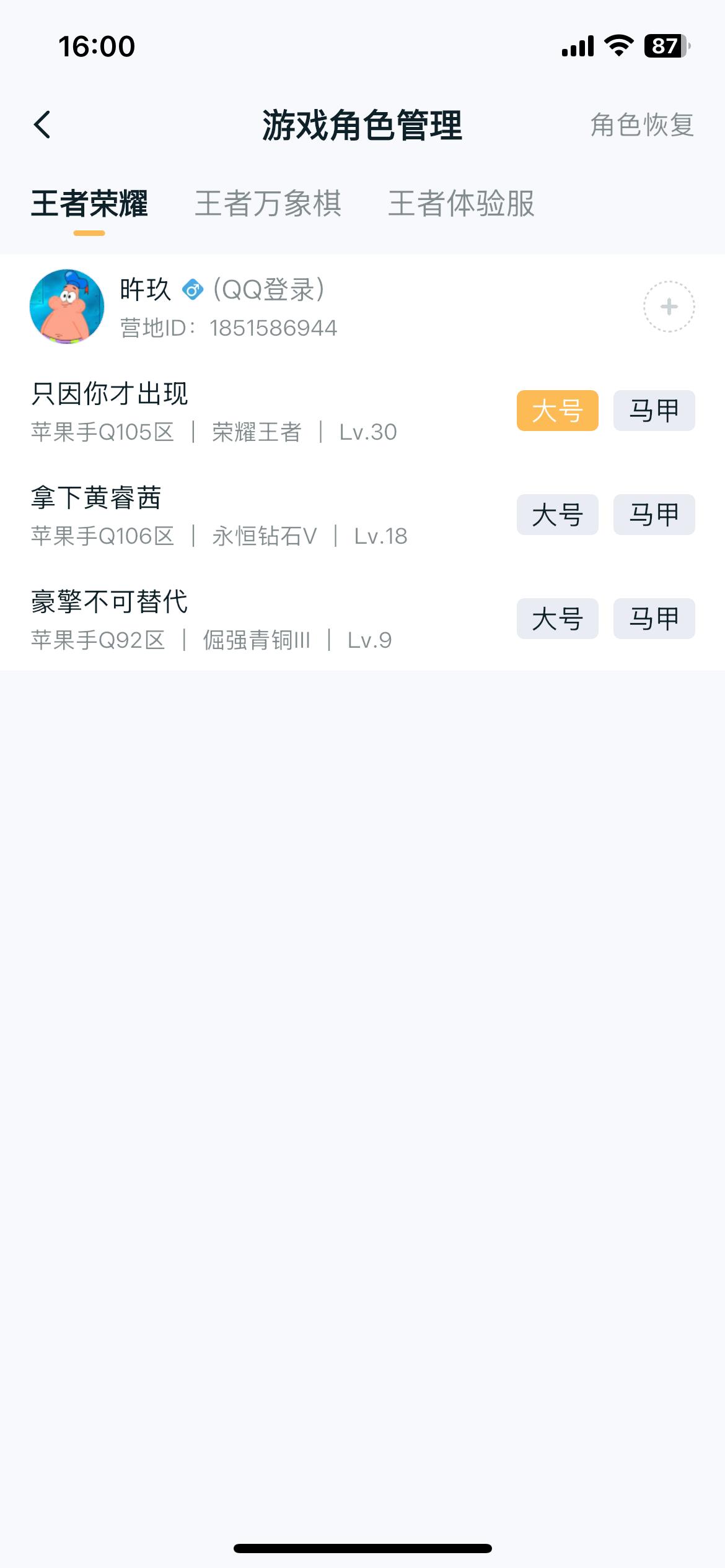725x1568 pixels.
Task: Switch to the 王者万象棋 tab
Action: tap(269, 204)
